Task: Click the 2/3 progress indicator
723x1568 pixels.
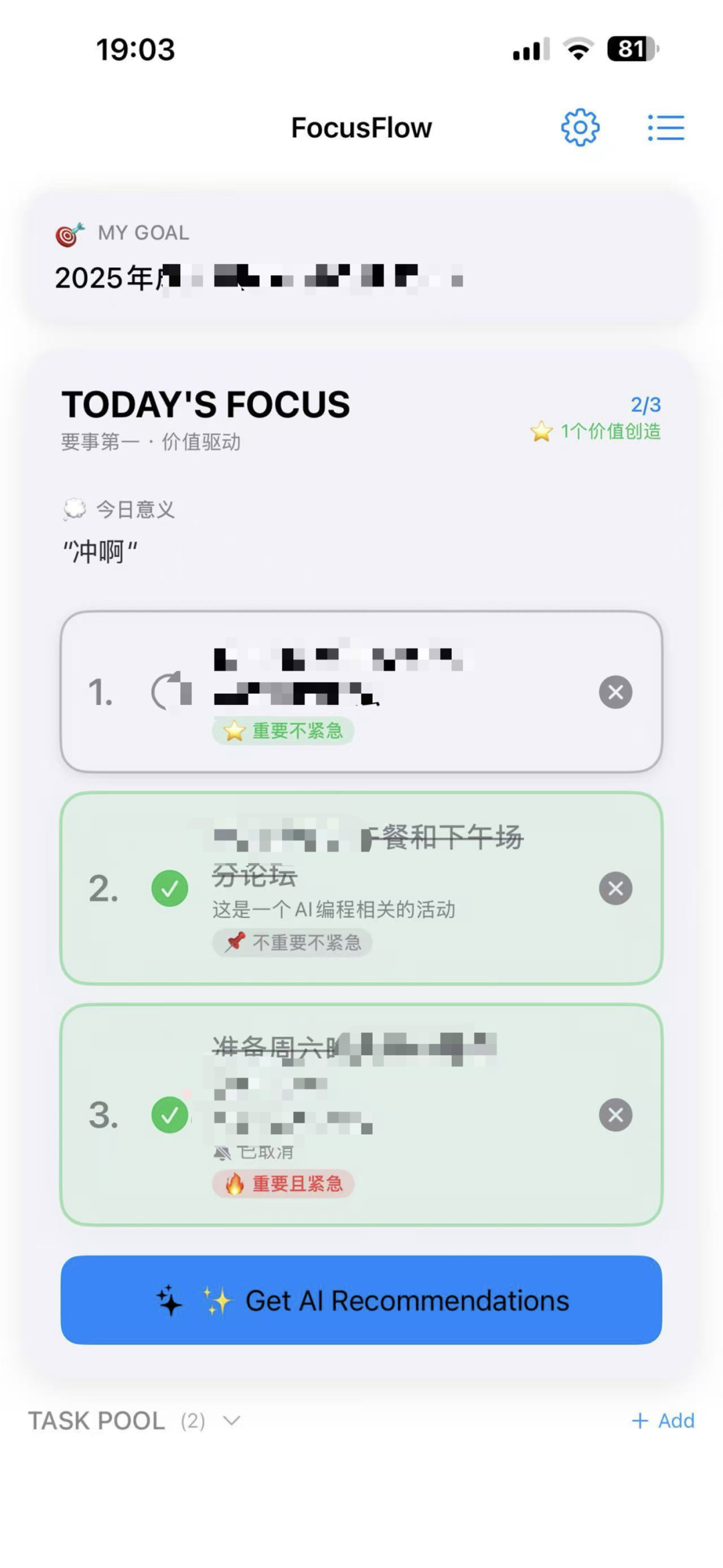Action: tap(645, 403)
